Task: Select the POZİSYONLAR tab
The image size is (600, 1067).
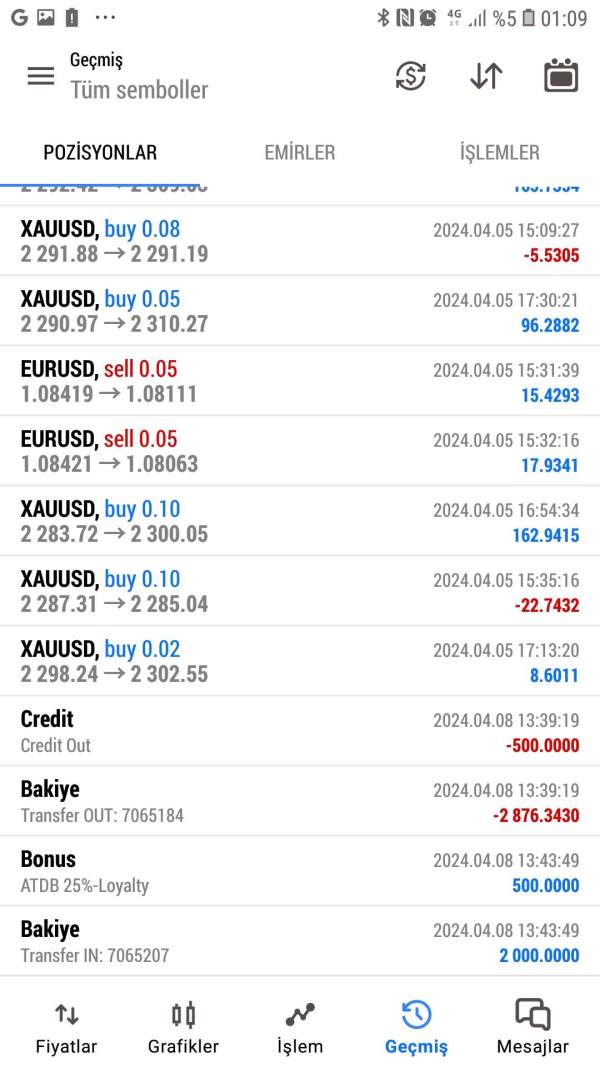Action: (x=100, y=153)
